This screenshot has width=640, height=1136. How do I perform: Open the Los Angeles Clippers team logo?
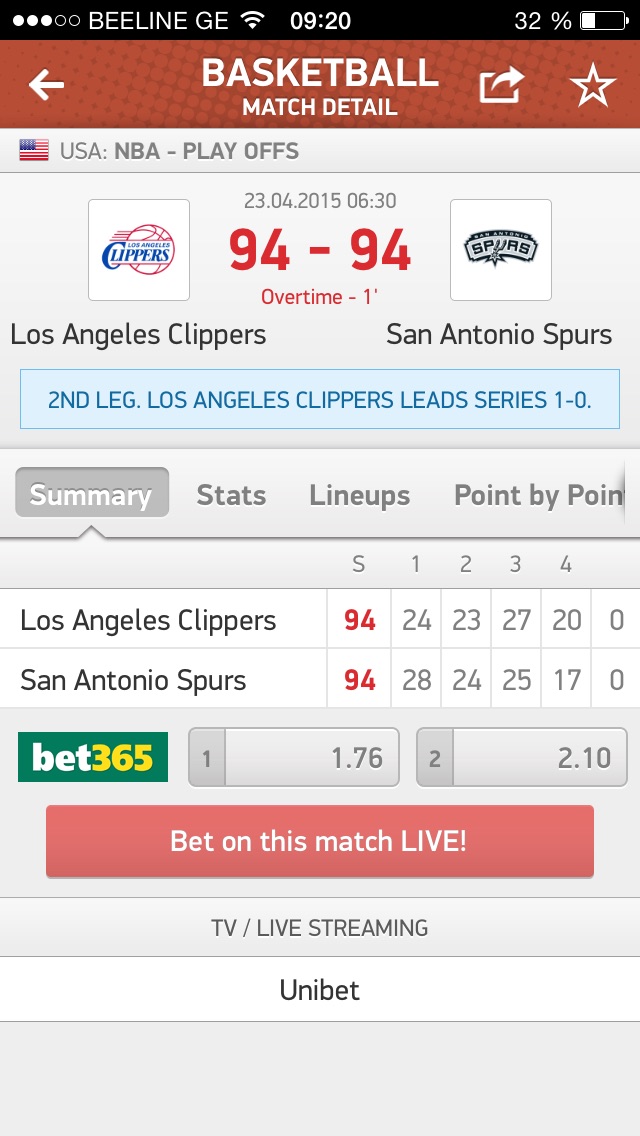point(138,250)
